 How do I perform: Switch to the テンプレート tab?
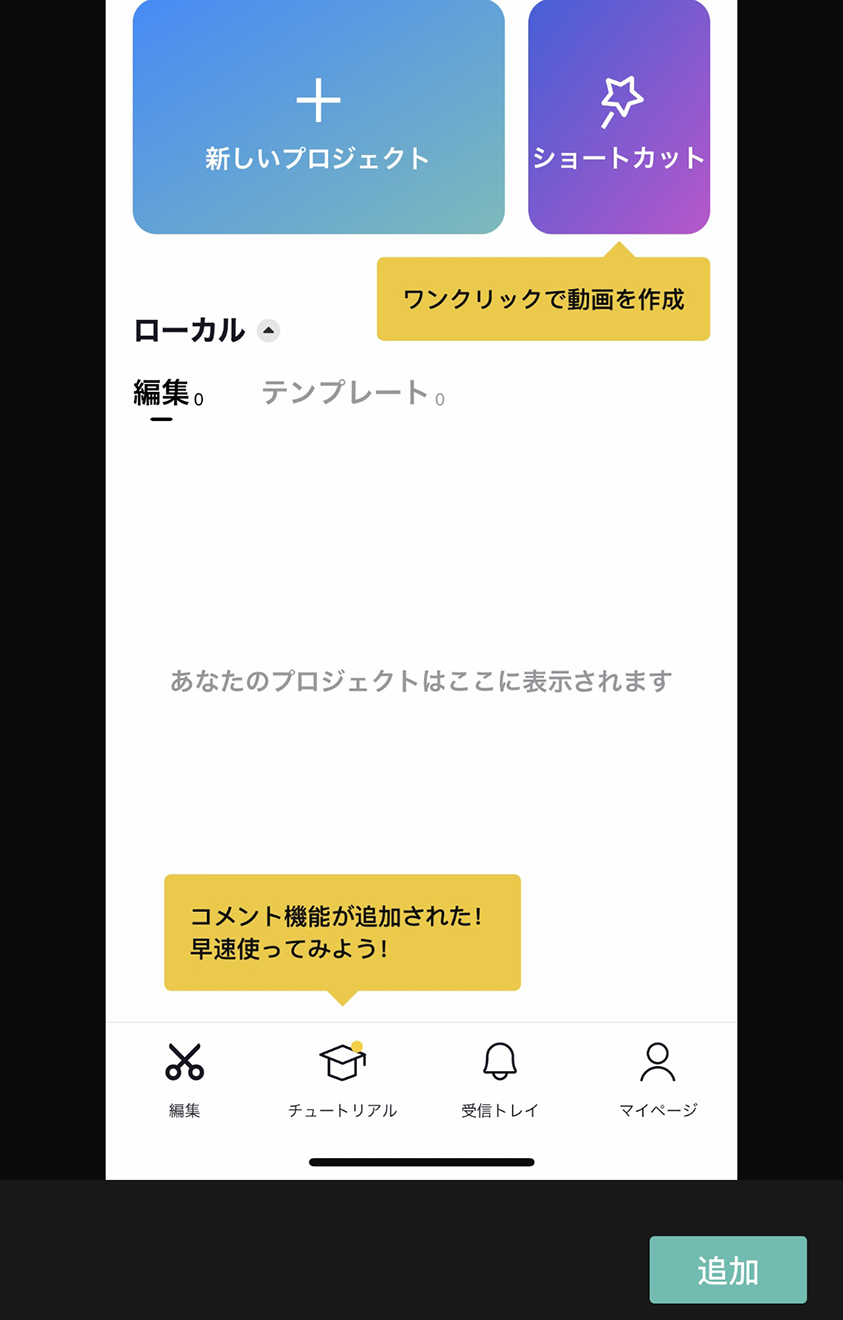346,393
